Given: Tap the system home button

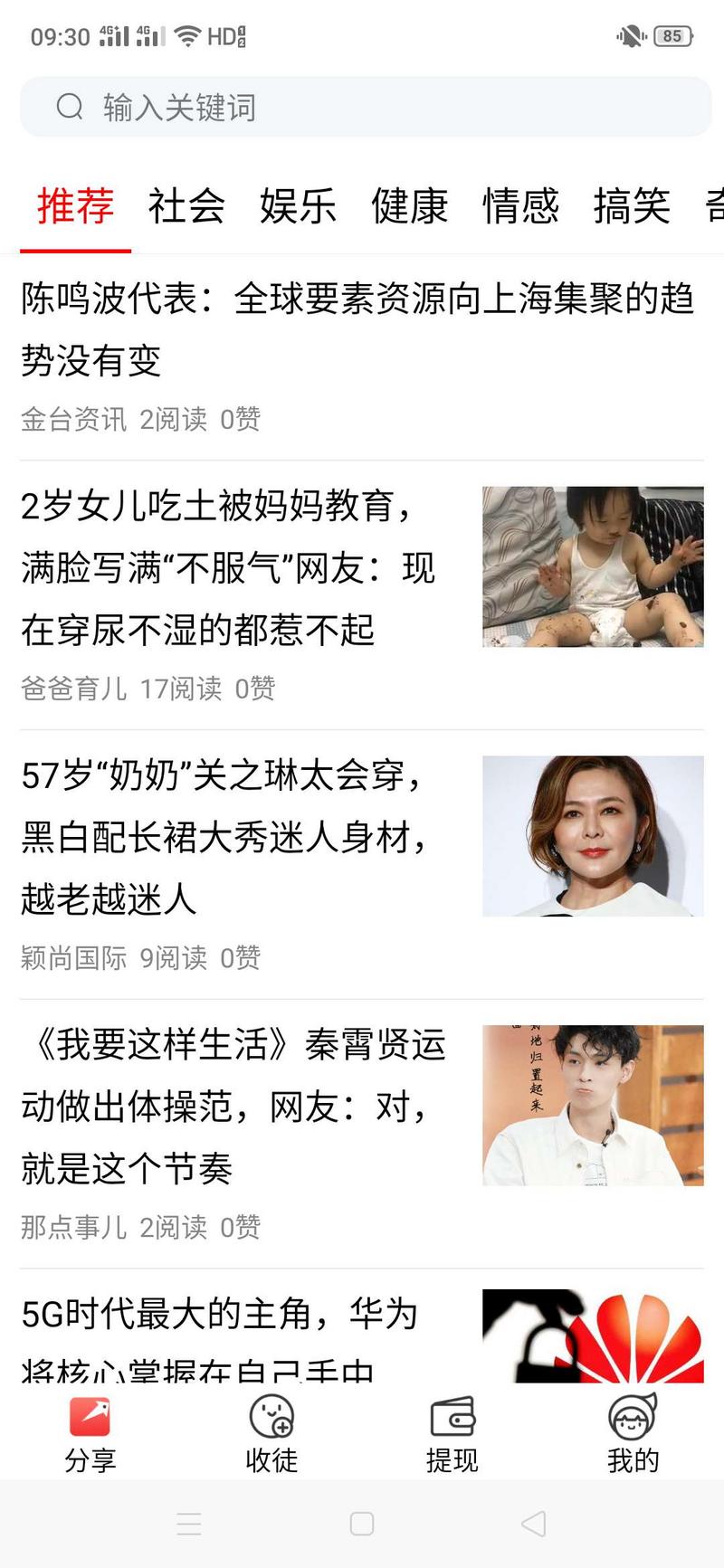Looking at the screenshot, I should 362,1524.
